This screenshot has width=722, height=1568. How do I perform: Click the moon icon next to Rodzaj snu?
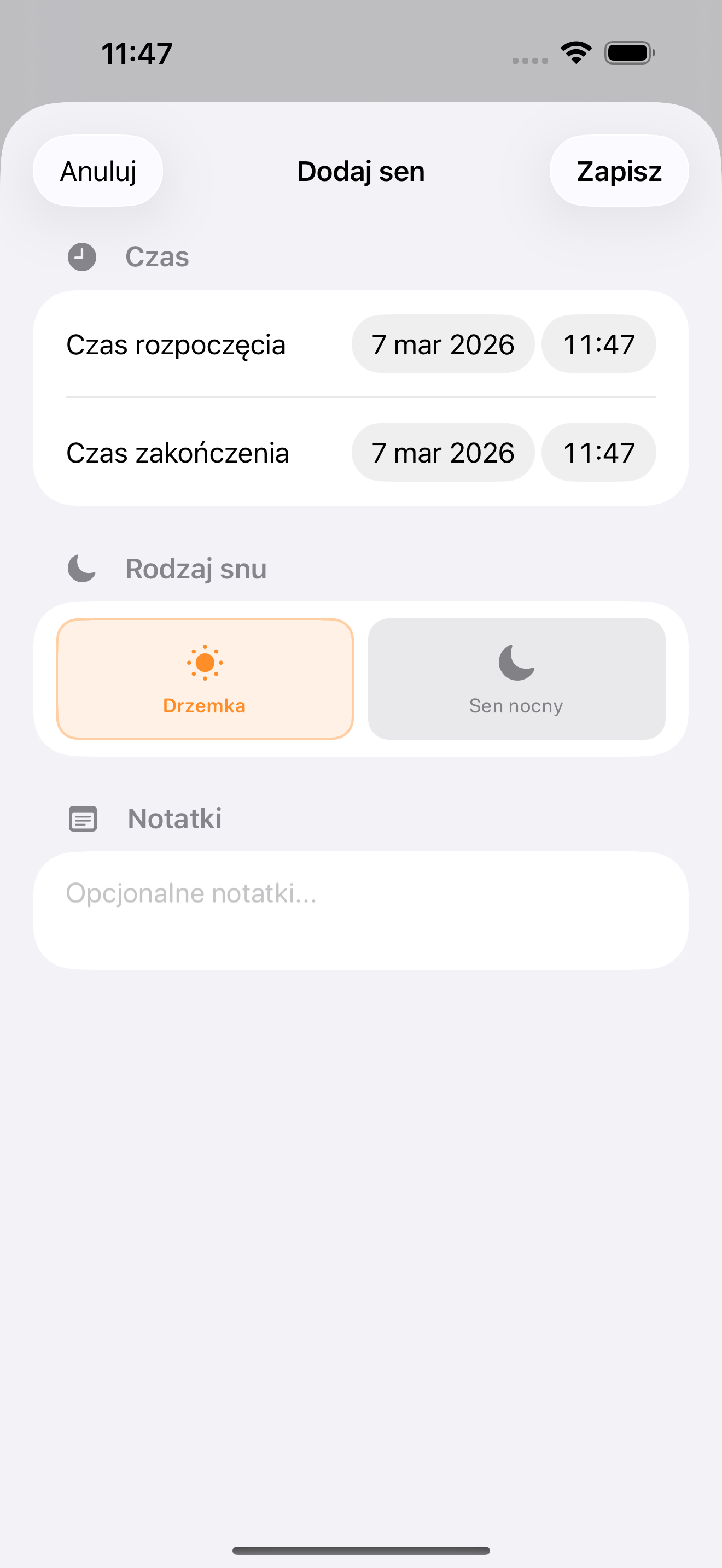(x=82, y=569)
